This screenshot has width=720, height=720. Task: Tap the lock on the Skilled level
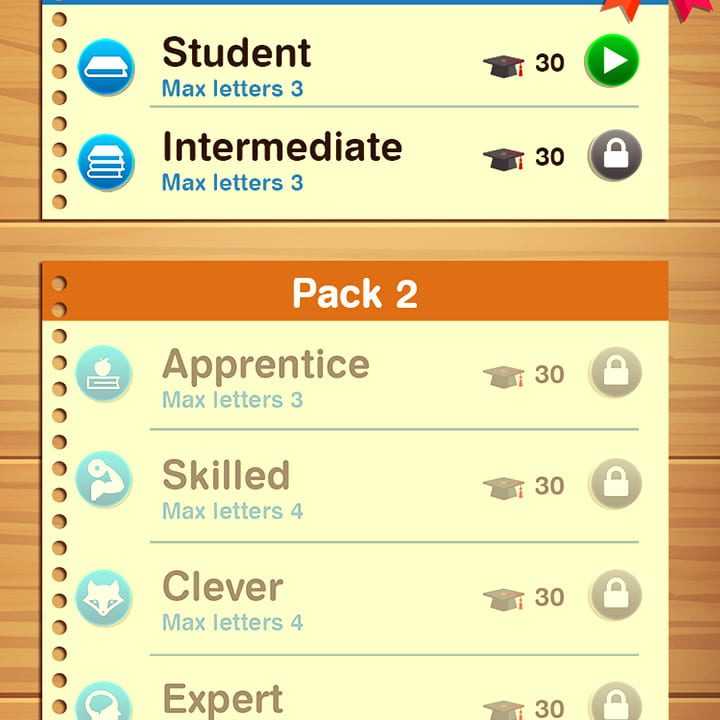[x=614, y=485]
